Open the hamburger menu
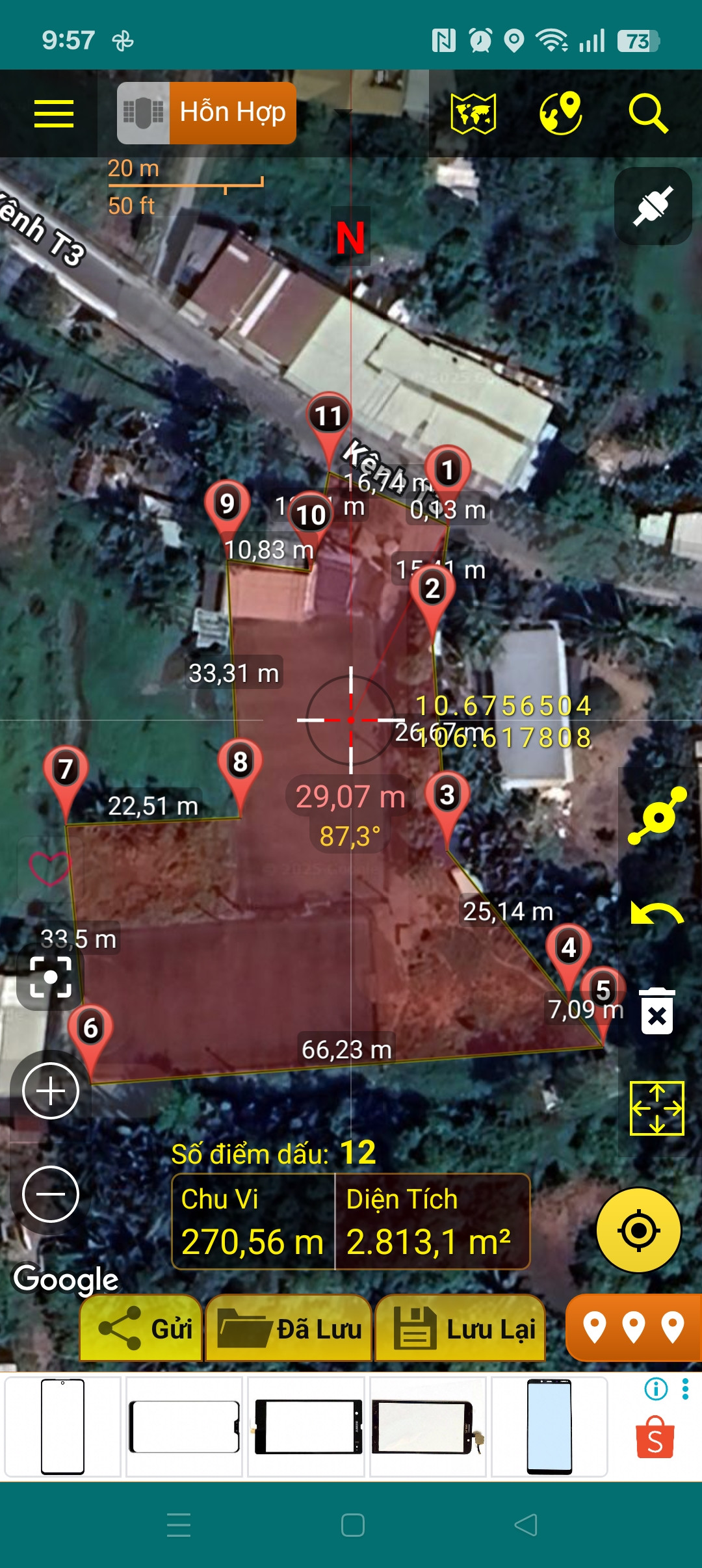Viewport: 702px width, 1568px height. pos(53,114)
